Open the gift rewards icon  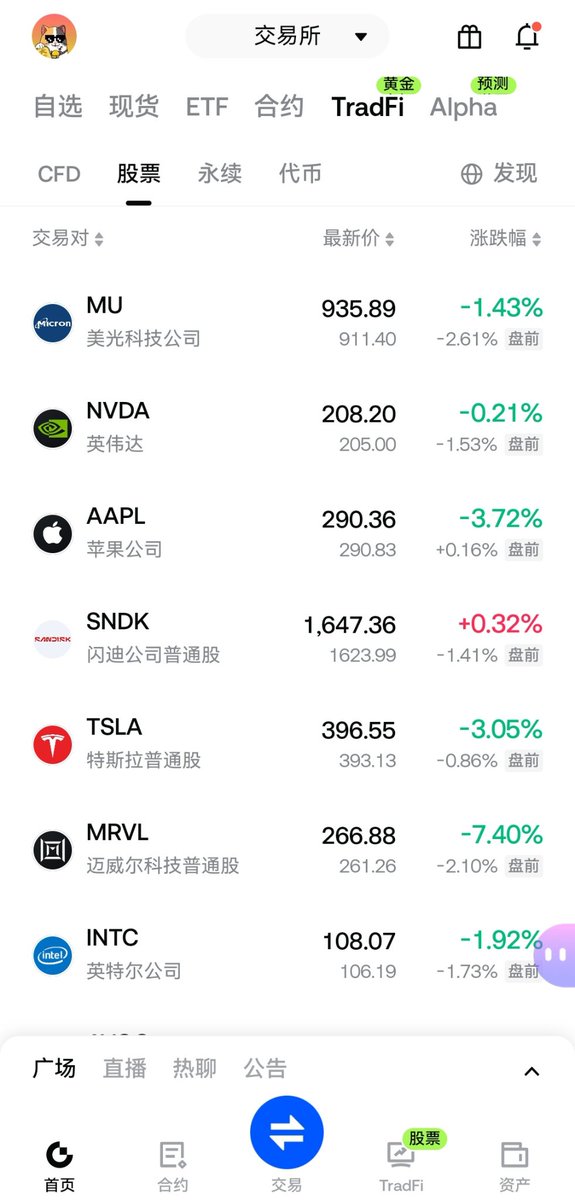(x=469, y=37)
